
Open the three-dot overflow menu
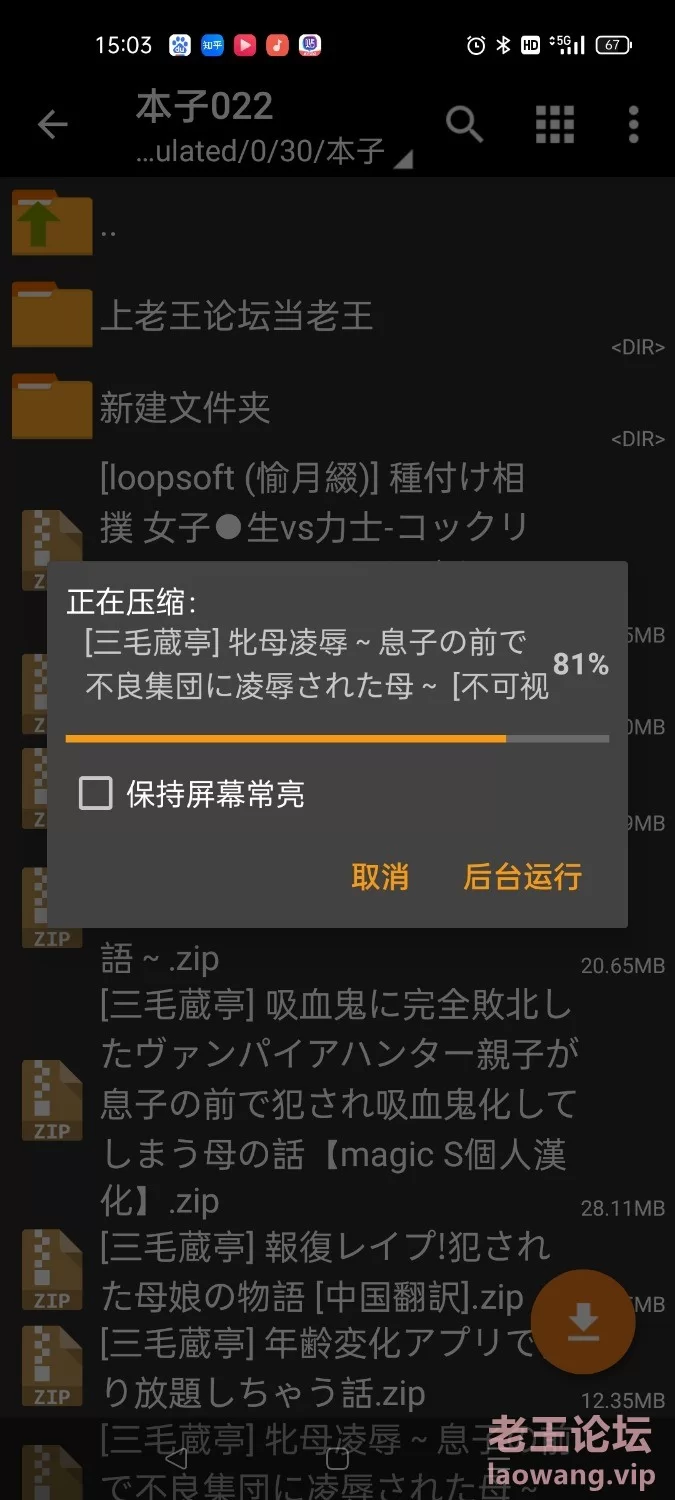(x=633, y=125)
